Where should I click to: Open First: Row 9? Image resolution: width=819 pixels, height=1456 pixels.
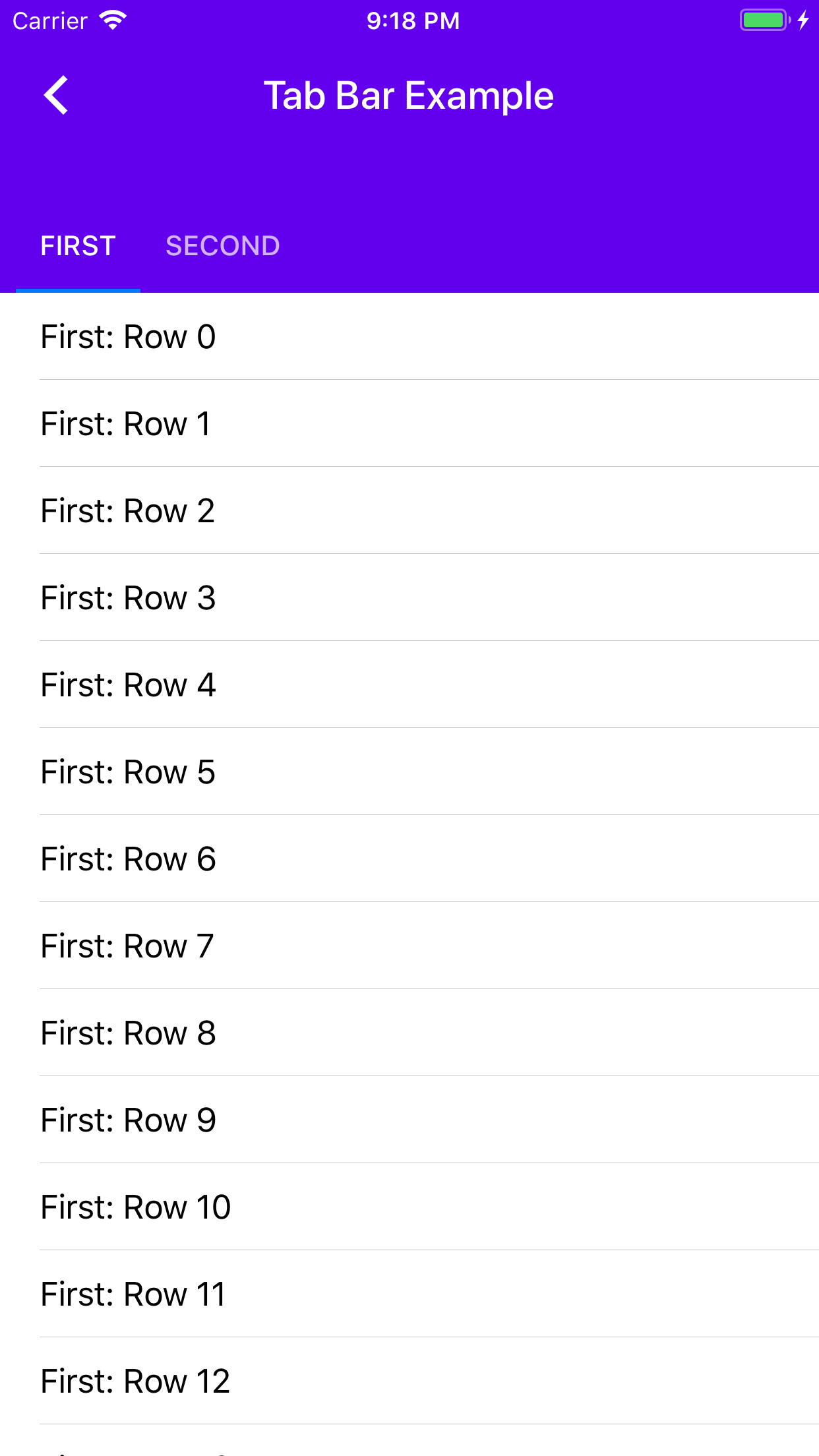409,1120
